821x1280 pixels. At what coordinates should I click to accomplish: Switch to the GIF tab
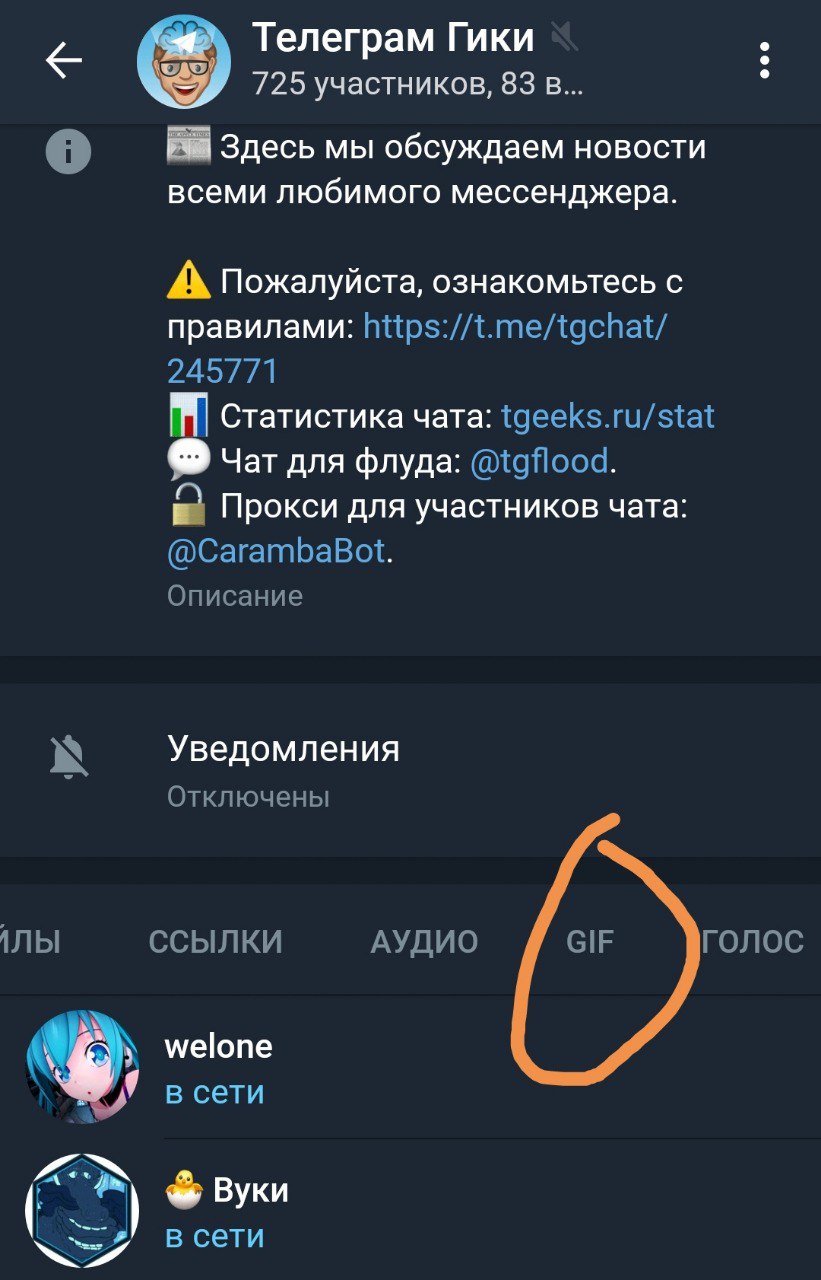tap(590, 941)
